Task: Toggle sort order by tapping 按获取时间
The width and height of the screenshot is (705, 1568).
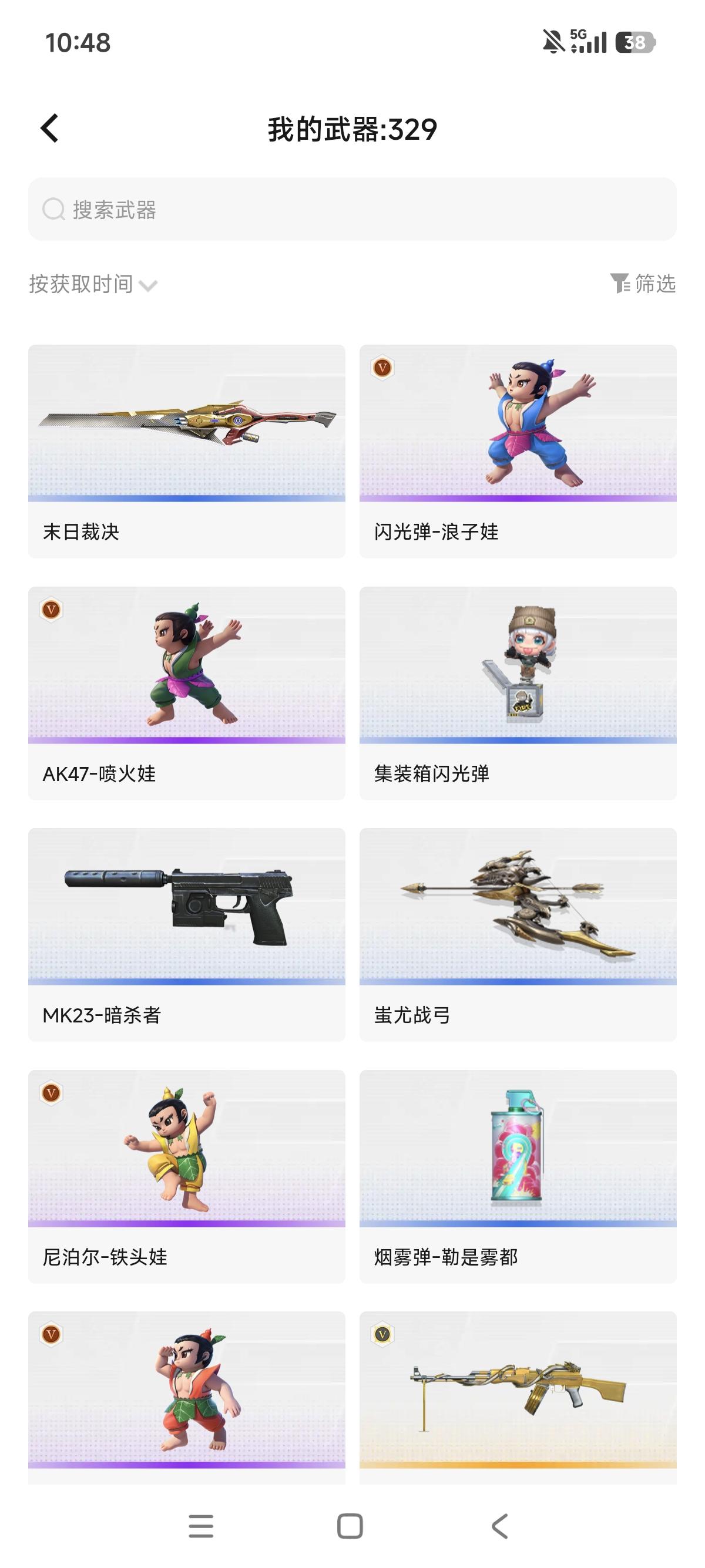Action: click(82, 284)
